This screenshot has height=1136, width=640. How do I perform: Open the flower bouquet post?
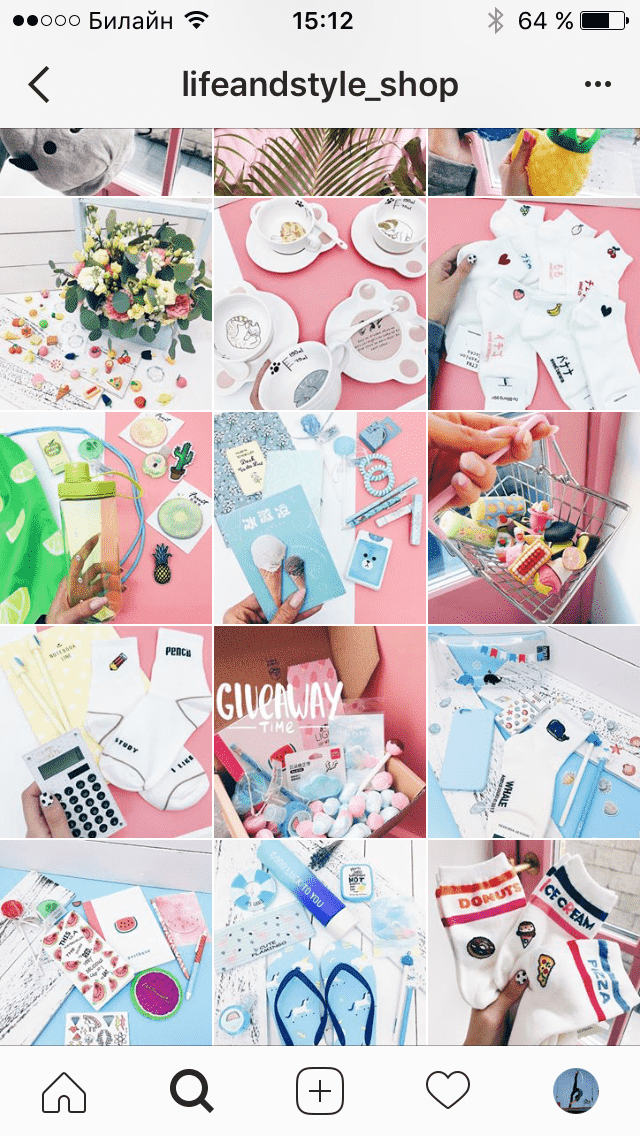click(x=106, y=304)
